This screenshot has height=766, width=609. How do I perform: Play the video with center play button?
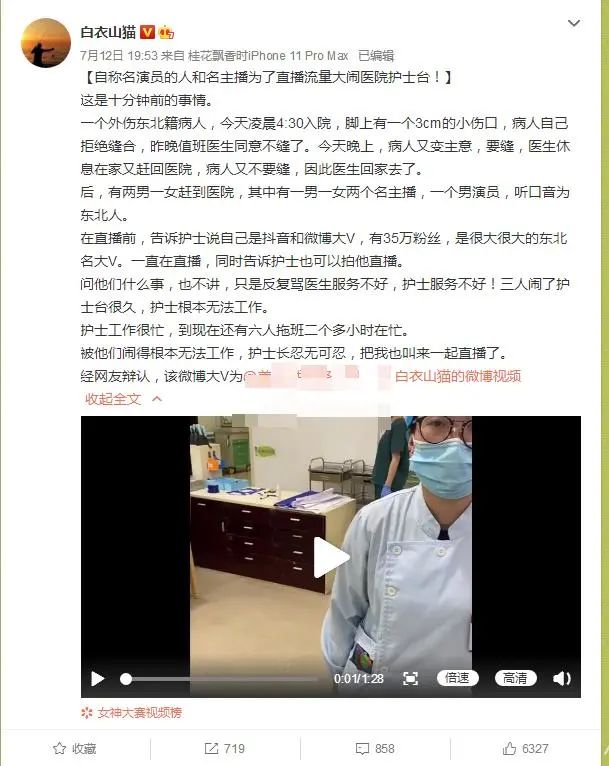(x=330, y=556)
